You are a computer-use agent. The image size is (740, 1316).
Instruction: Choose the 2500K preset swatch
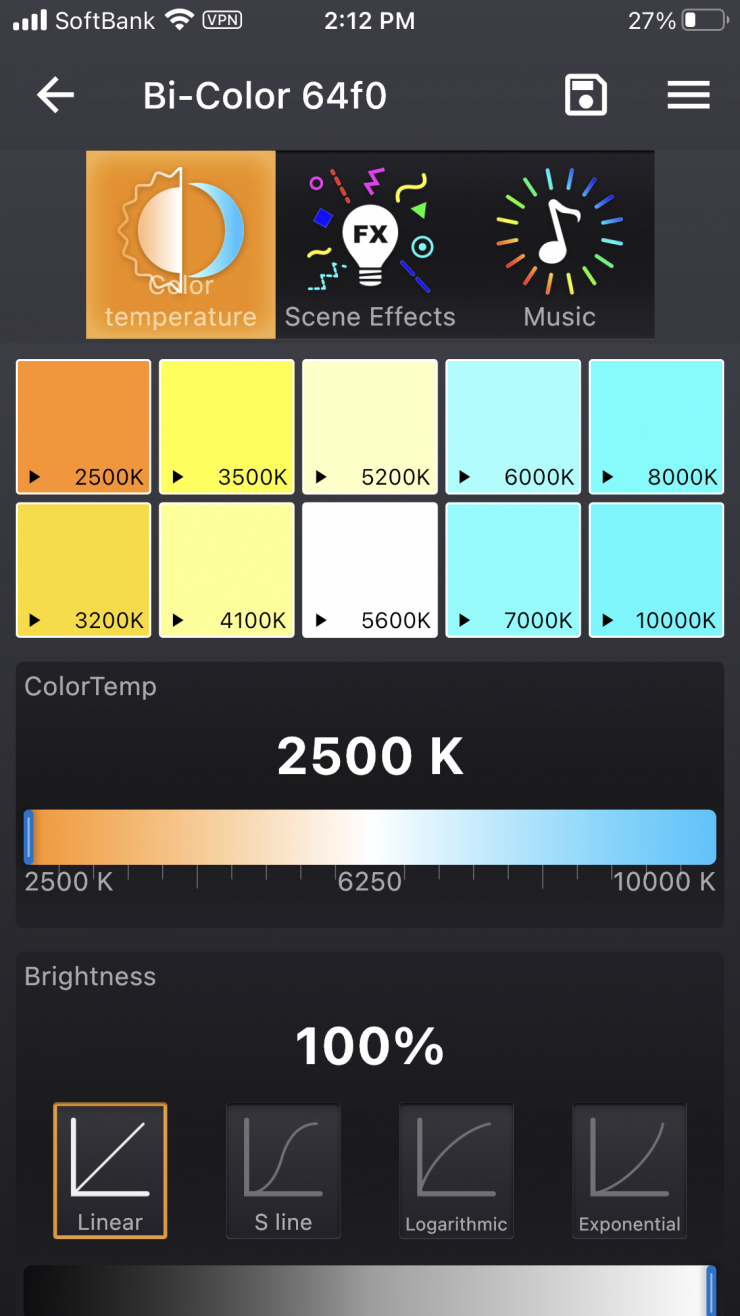point(84,427)
